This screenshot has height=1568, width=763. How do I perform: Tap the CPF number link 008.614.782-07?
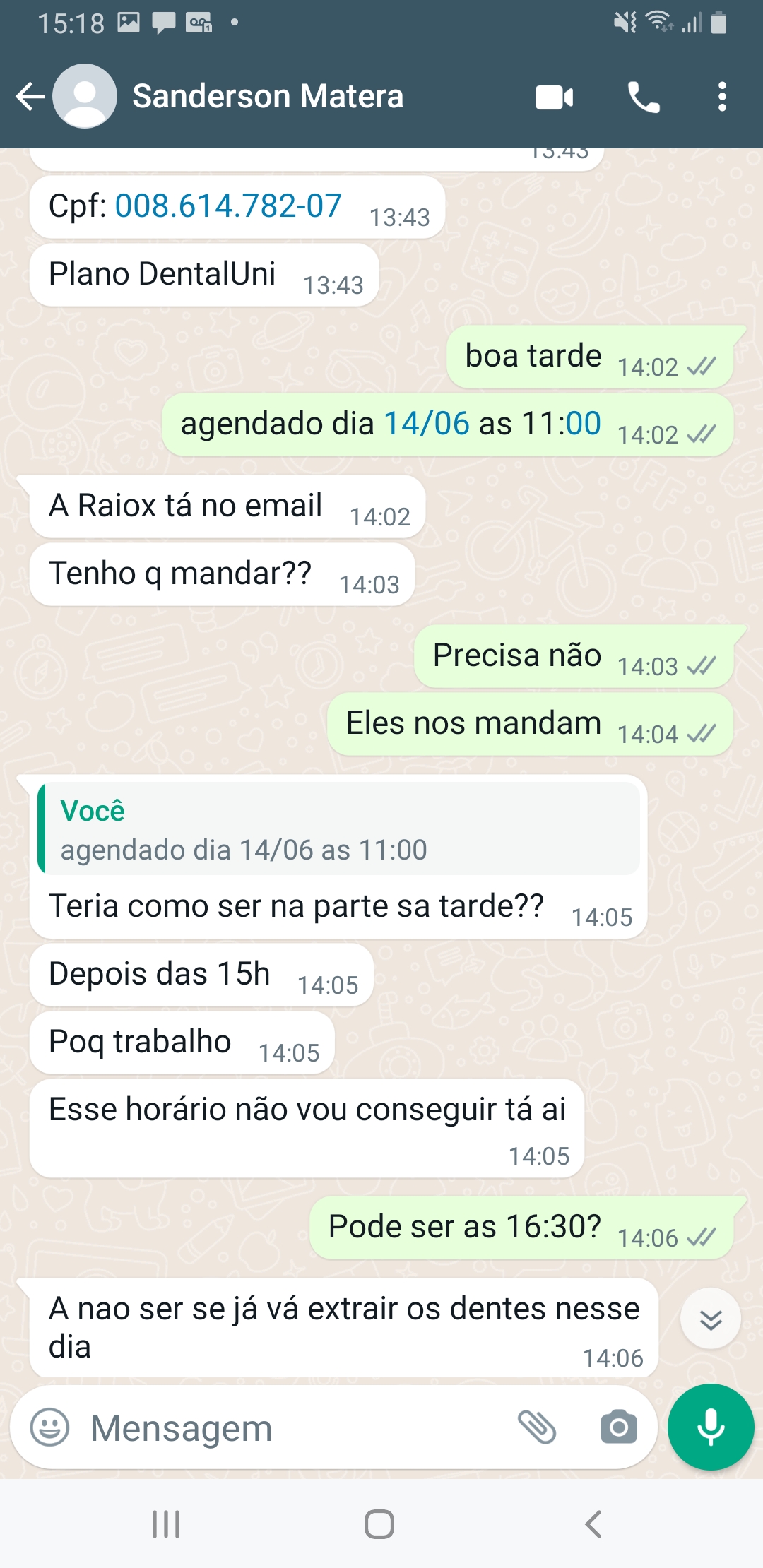tap(228, 206)
